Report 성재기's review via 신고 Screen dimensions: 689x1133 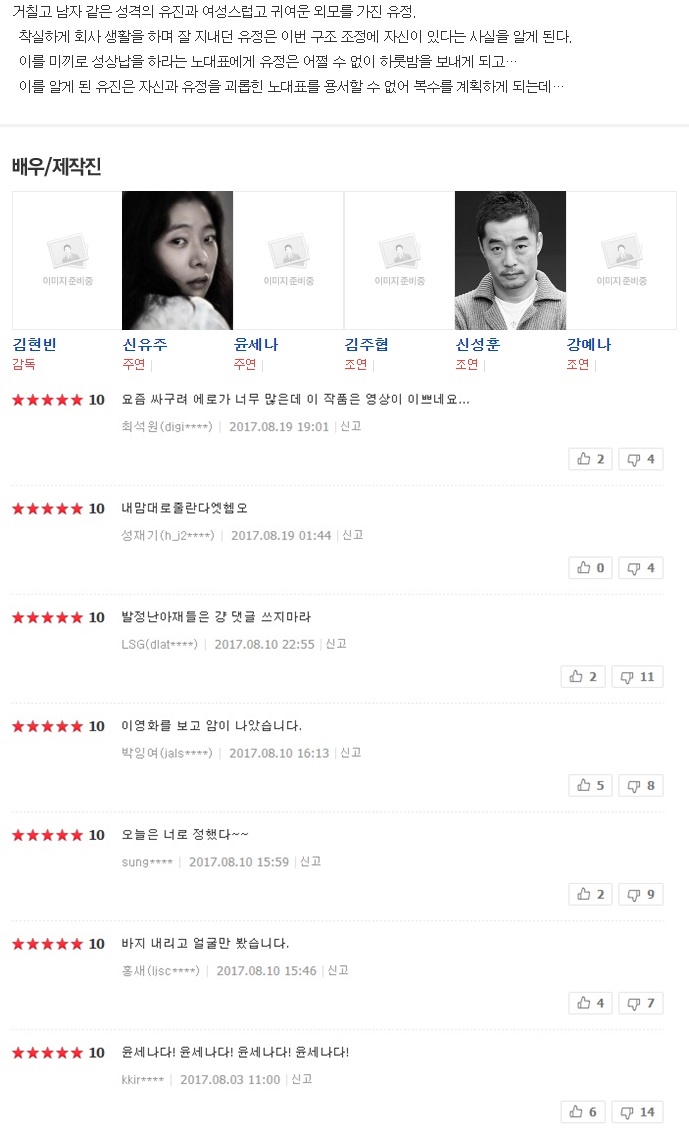[352, 535]
